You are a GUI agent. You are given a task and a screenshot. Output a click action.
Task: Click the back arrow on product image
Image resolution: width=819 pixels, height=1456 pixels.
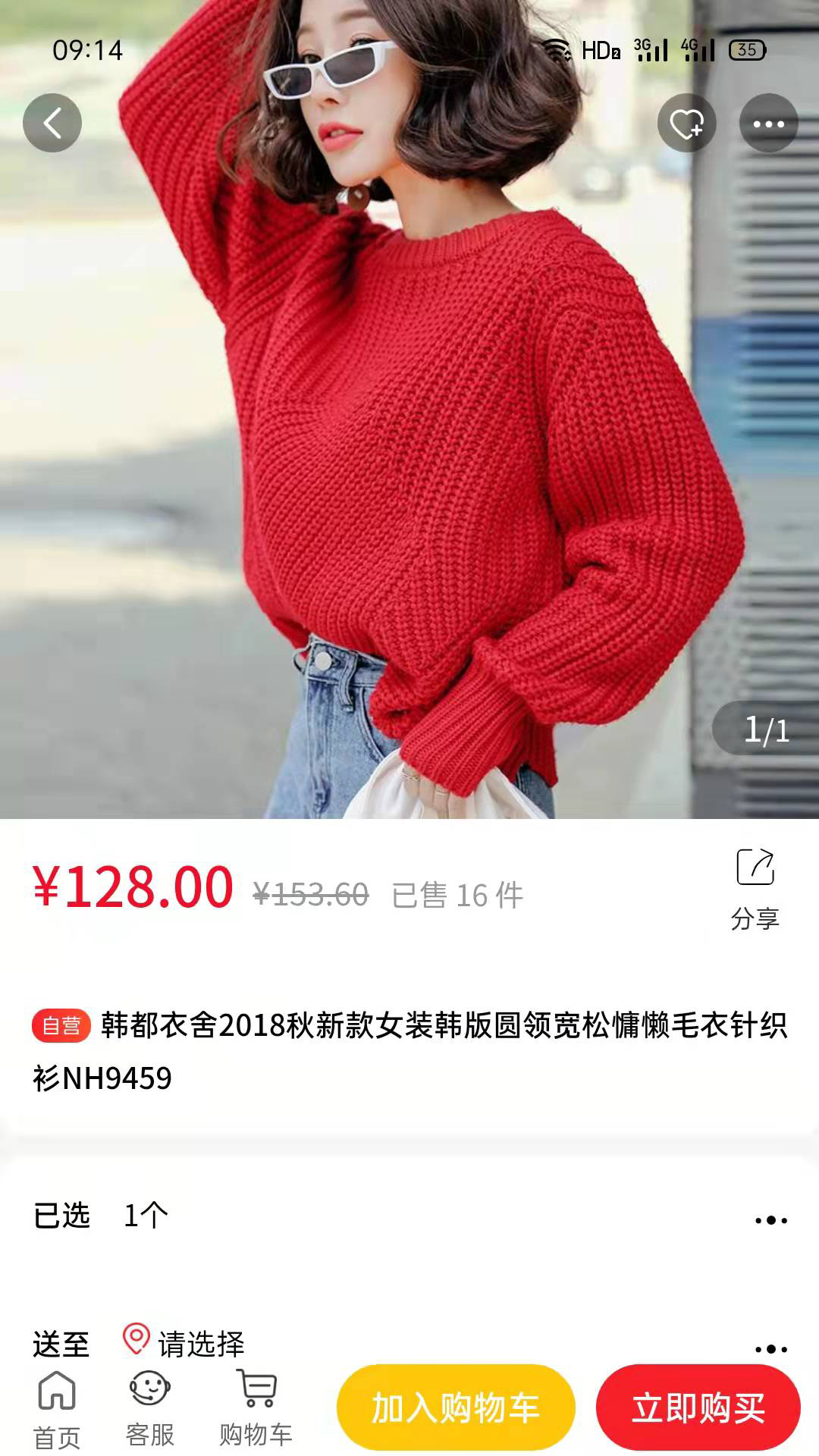point(52,122)
